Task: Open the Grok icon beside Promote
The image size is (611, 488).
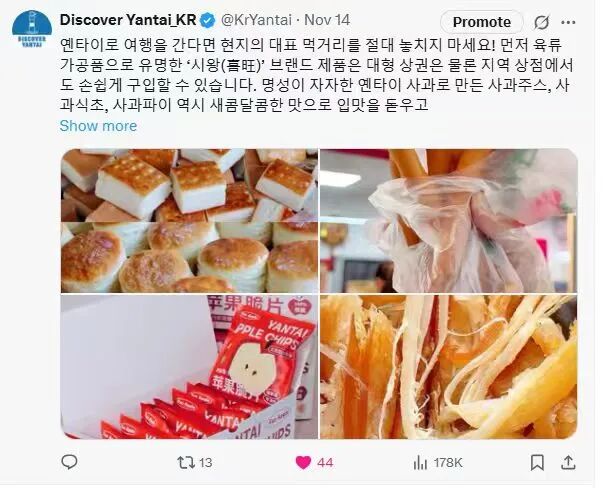Action: tap(542, 21)
